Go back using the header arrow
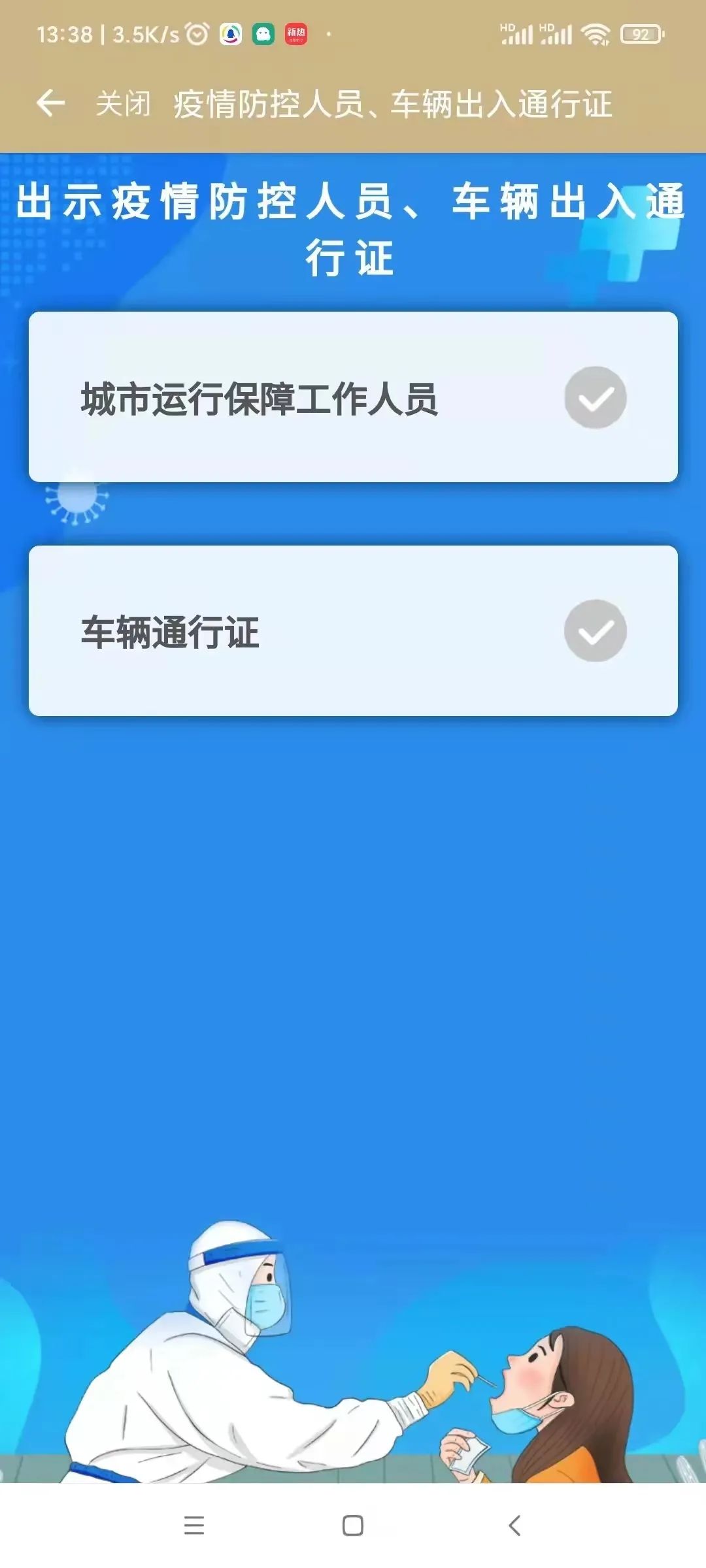 tap(50, 103)
